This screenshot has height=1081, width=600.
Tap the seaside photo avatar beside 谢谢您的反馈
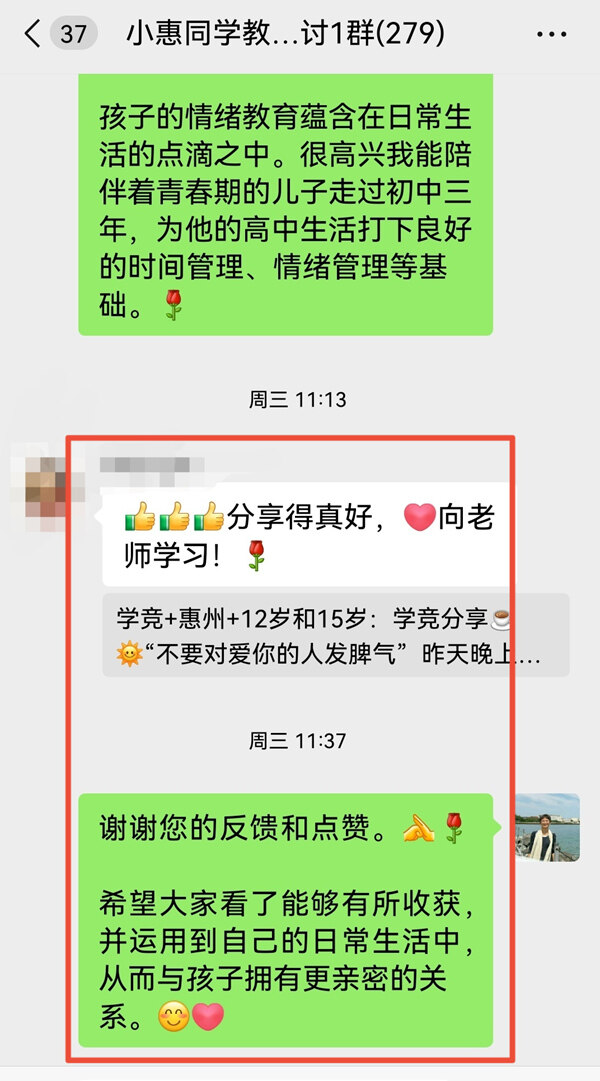click(547, 827)
